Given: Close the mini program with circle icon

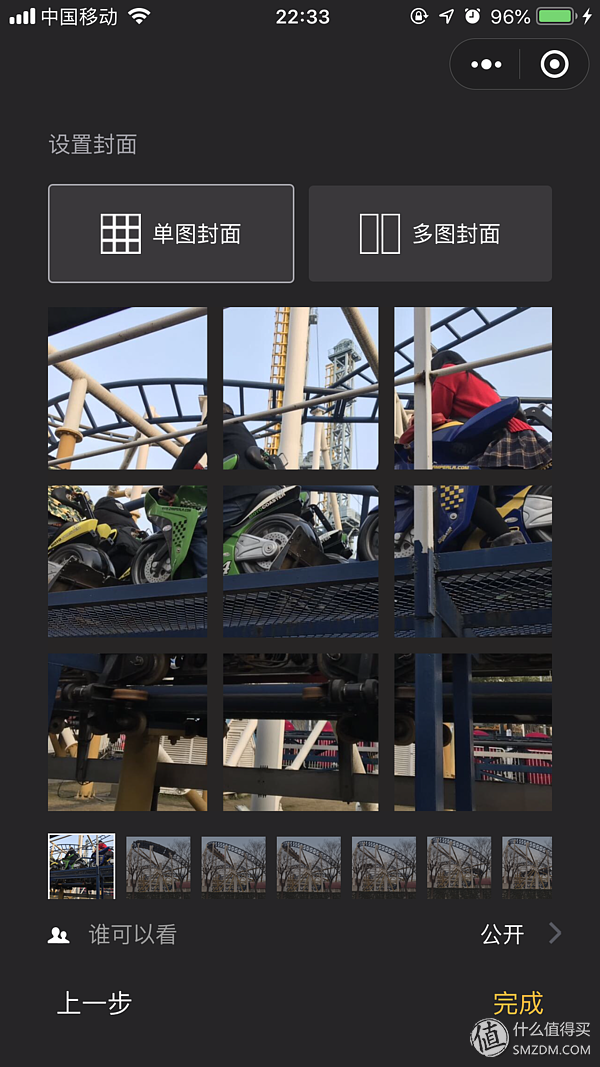Looking at the screenshot, I should click(x=554, y=65).
